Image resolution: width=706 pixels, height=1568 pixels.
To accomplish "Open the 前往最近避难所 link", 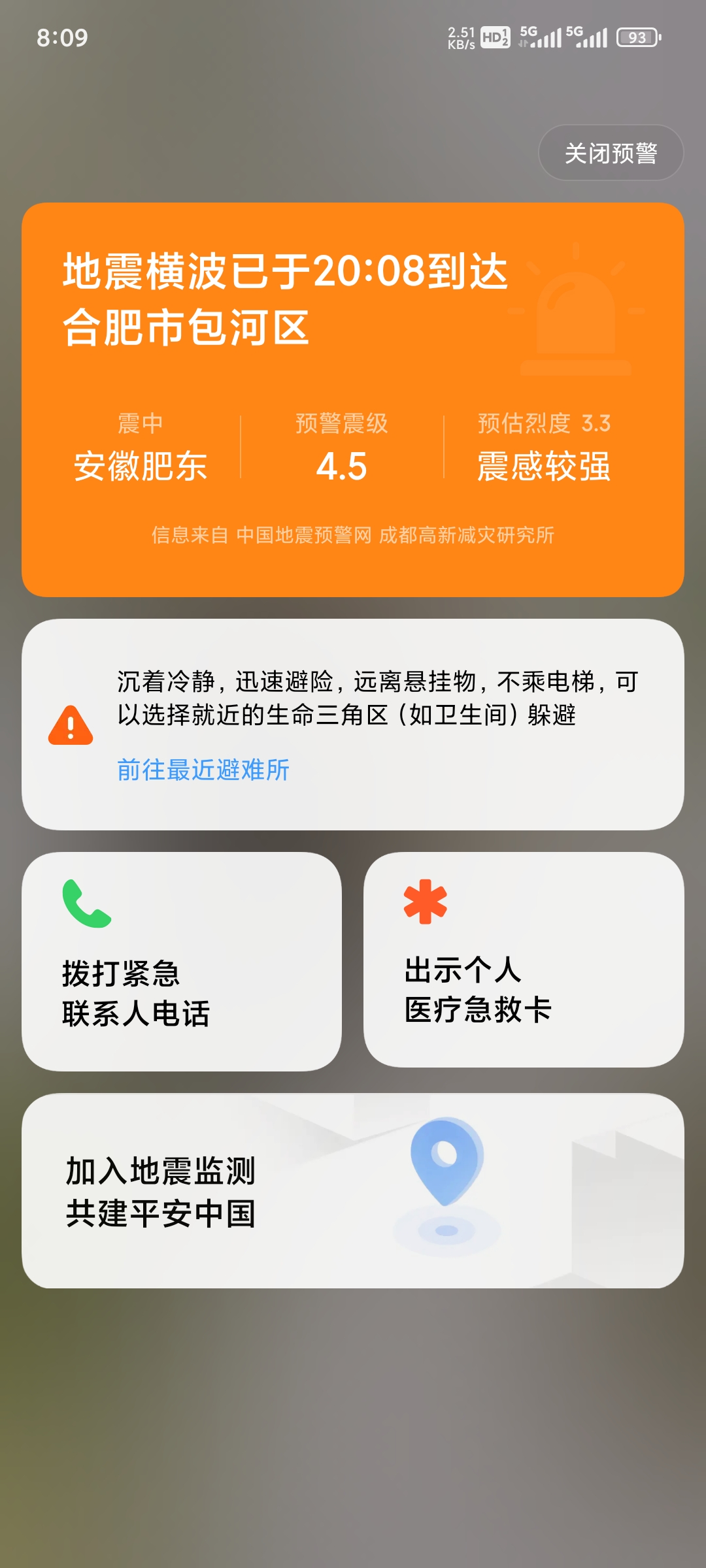I will [x=203, y=770].
